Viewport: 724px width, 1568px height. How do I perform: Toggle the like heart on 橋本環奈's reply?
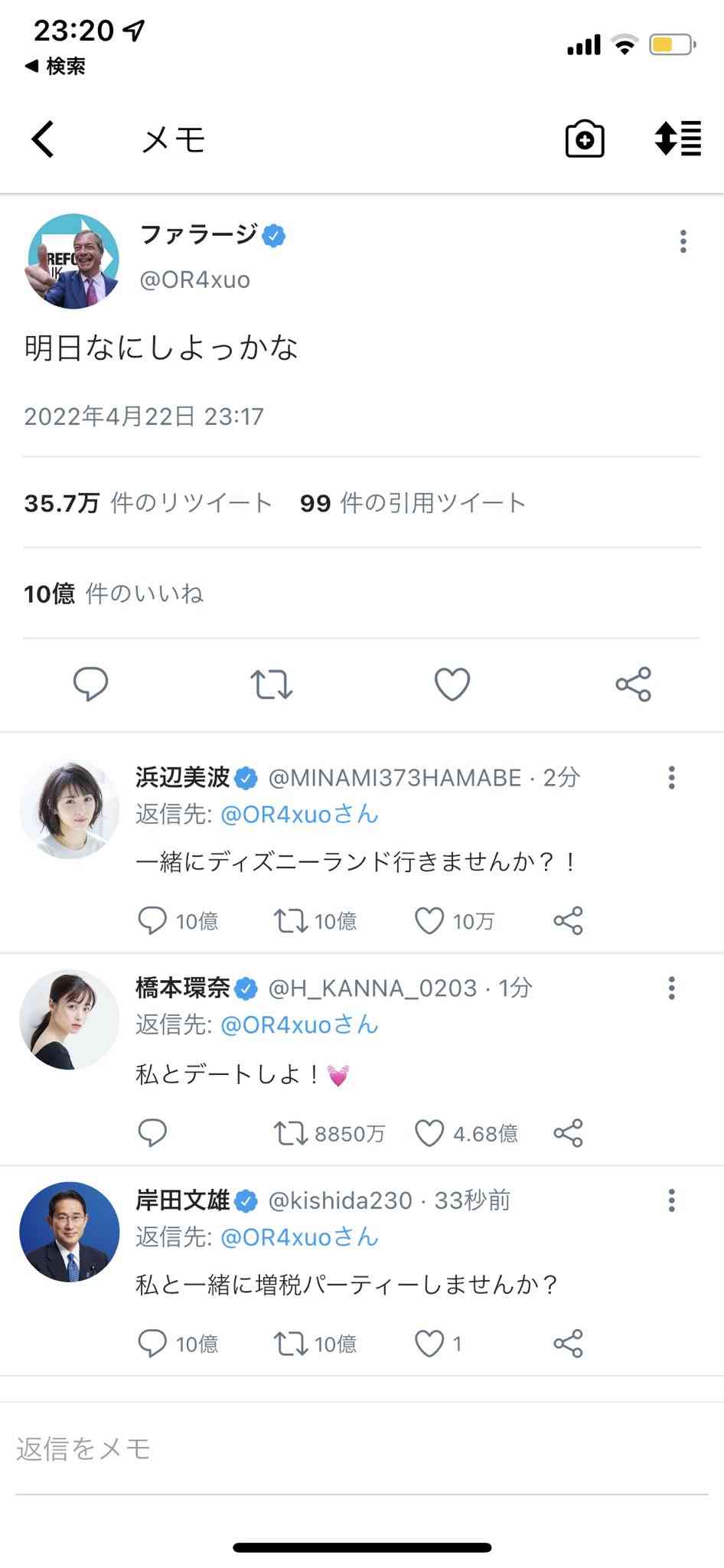pos(429,1133)
